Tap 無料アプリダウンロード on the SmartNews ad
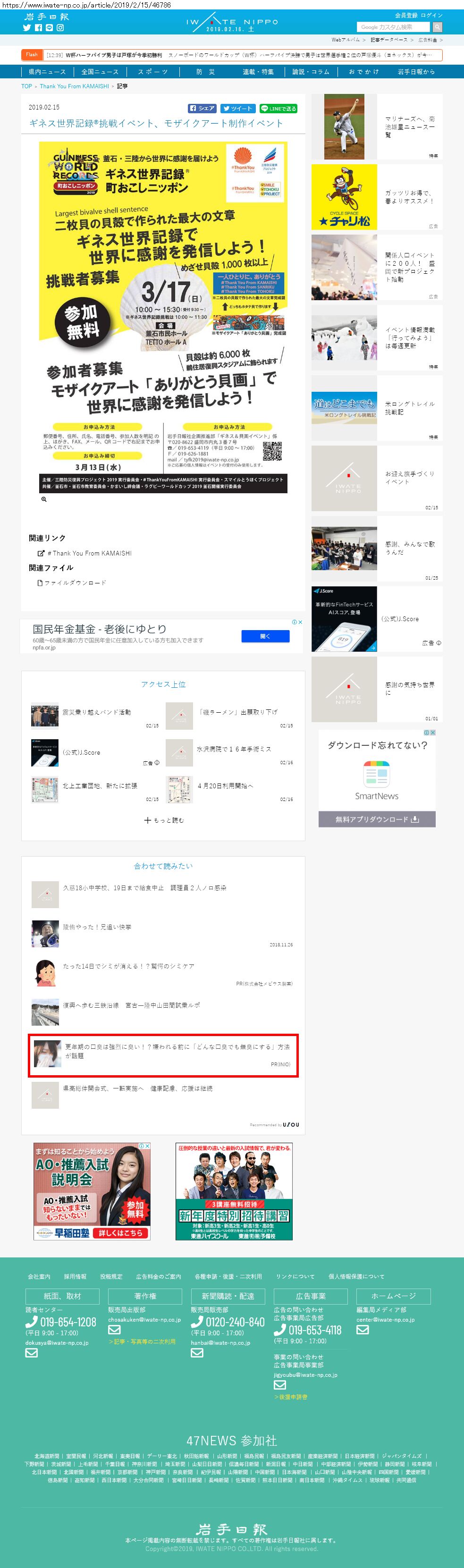 point(376,819)
